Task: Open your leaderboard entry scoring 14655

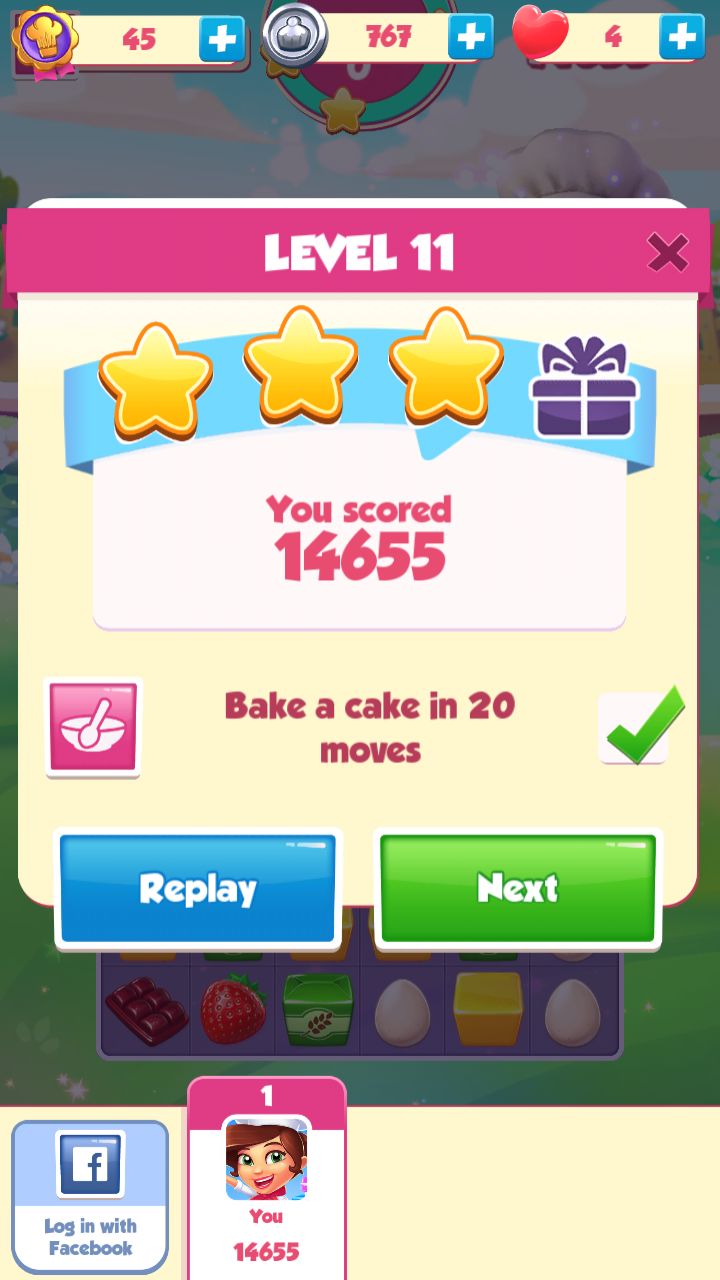Action: click(266, 1180)
